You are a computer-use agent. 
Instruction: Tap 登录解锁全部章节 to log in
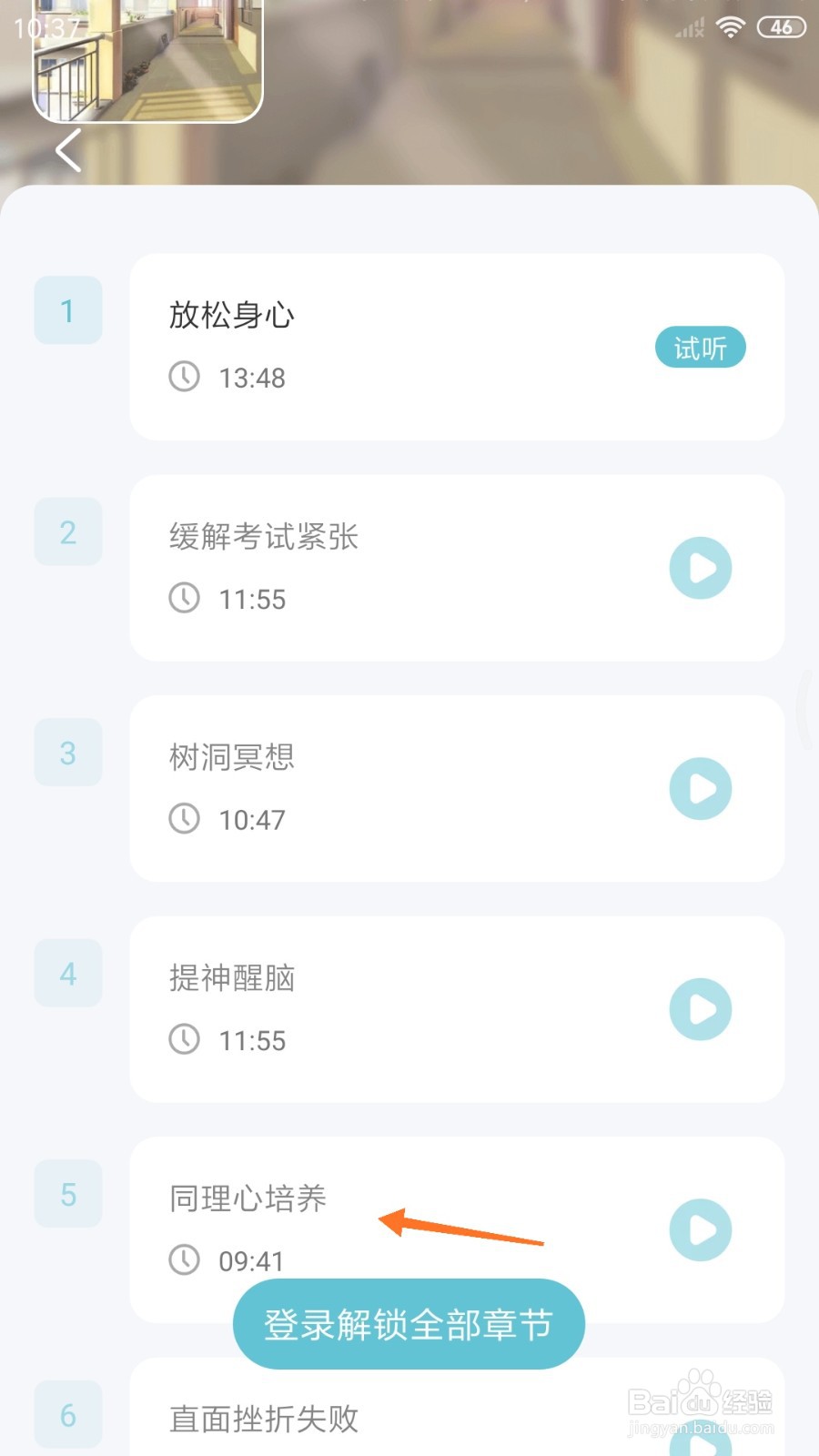tap(409, 1324)
